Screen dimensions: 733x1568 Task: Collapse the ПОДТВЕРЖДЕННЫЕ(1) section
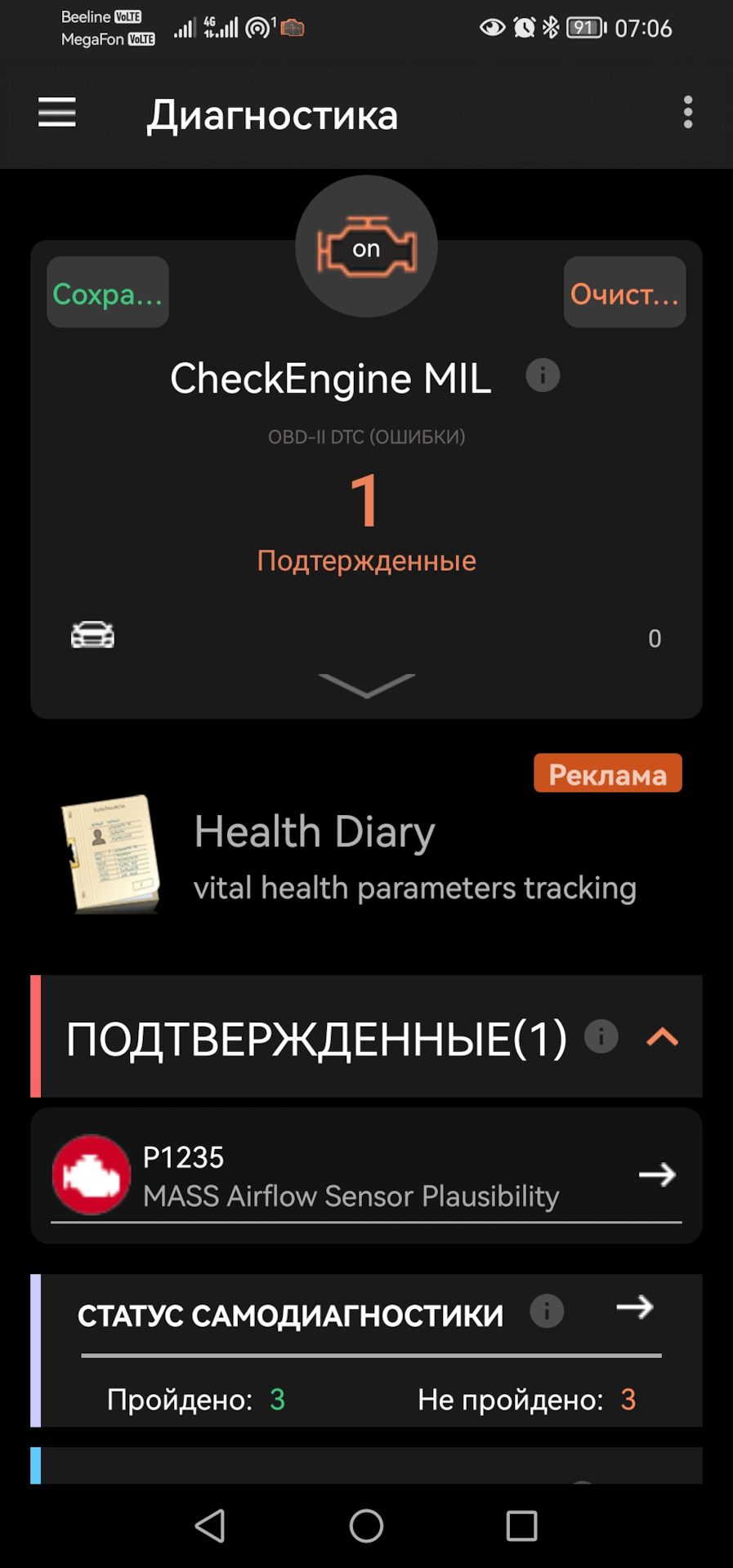click(662, 1037)
